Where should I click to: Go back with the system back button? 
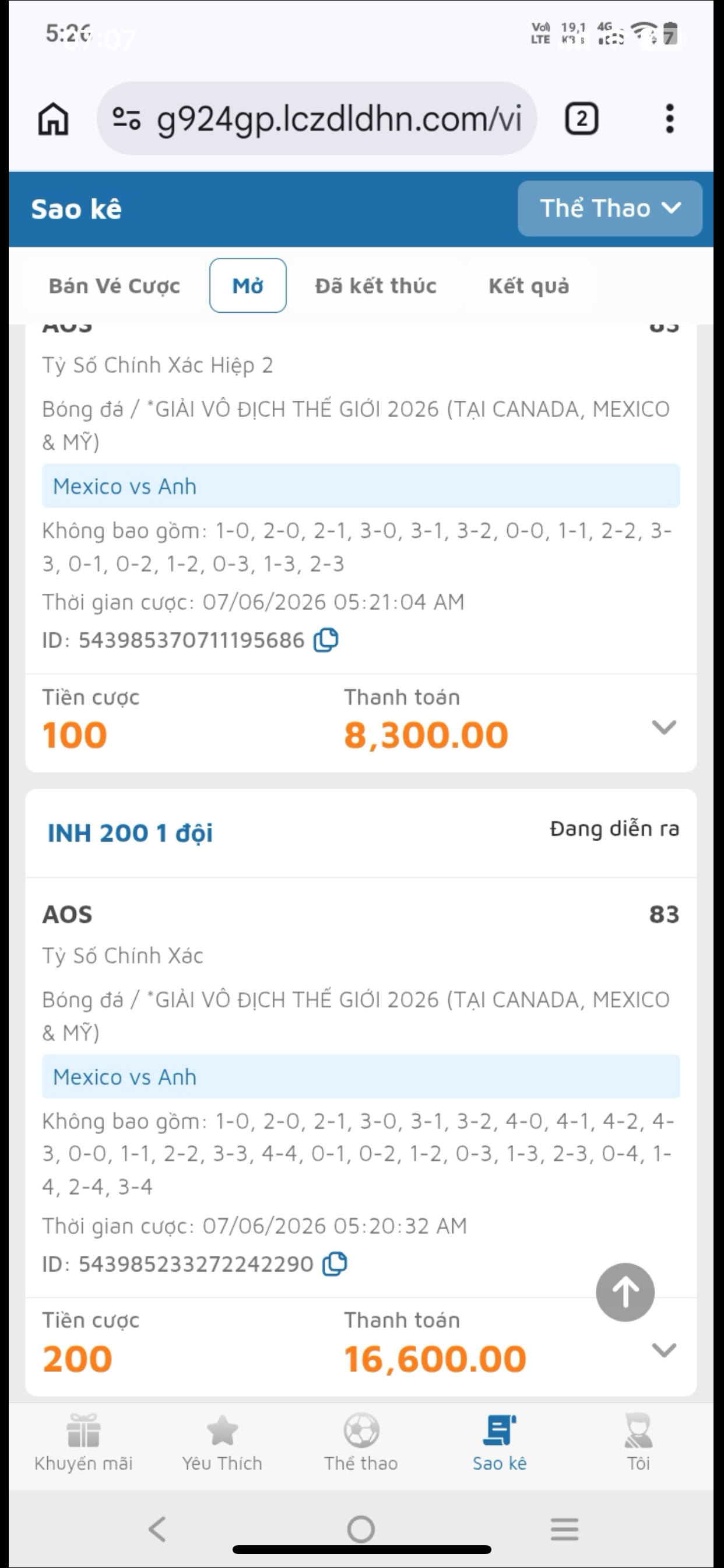157,1528
